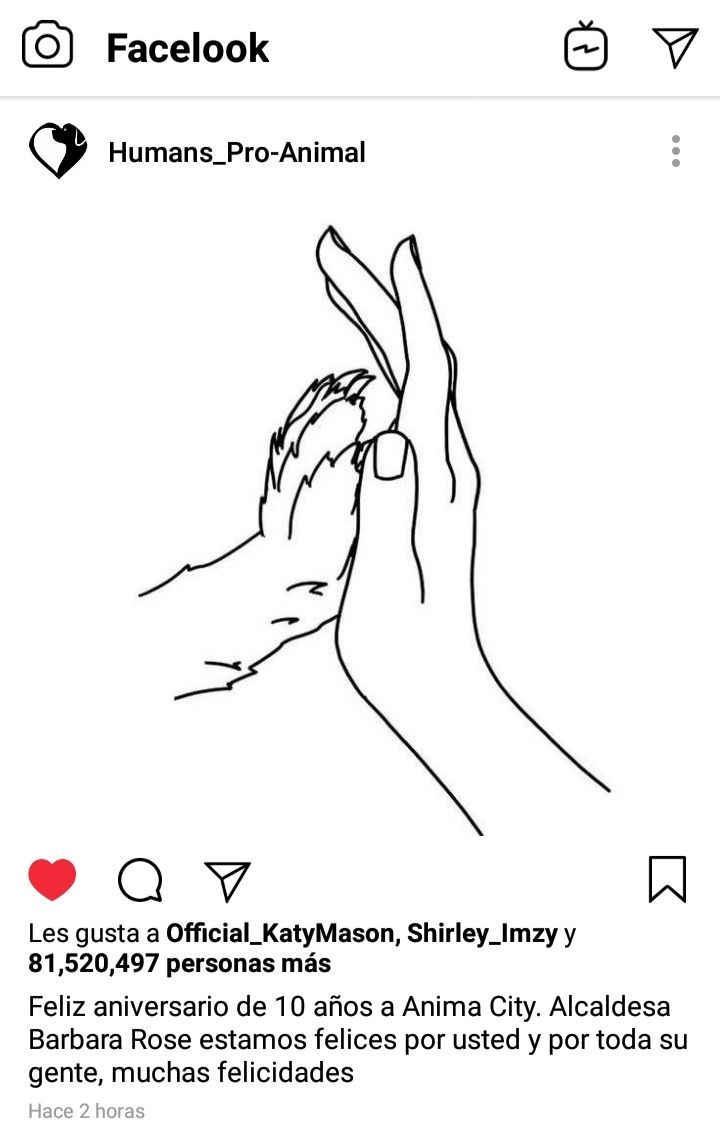Open the list of 81,520,497 personas más

point(180,964)
